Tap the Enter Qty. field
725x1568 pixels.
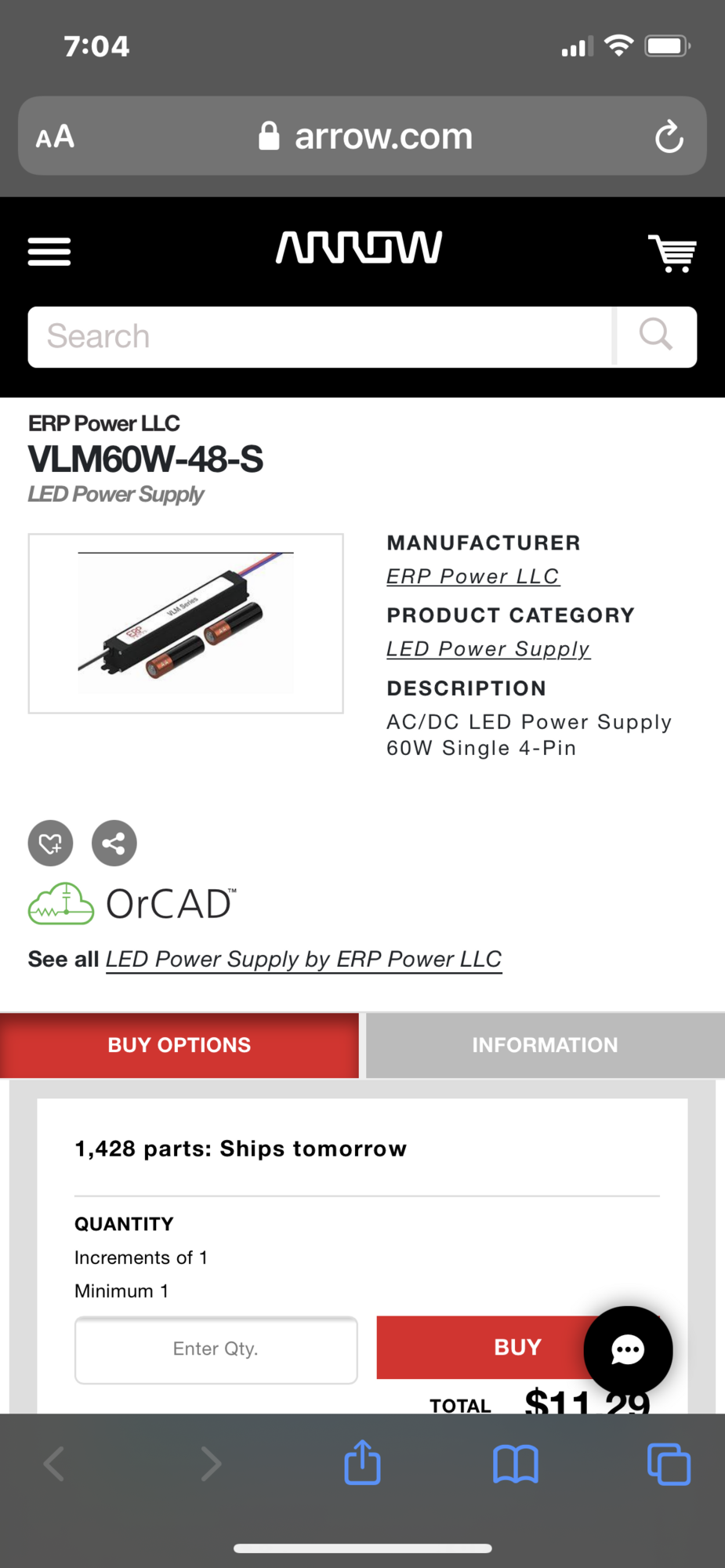click(216, 1349)
